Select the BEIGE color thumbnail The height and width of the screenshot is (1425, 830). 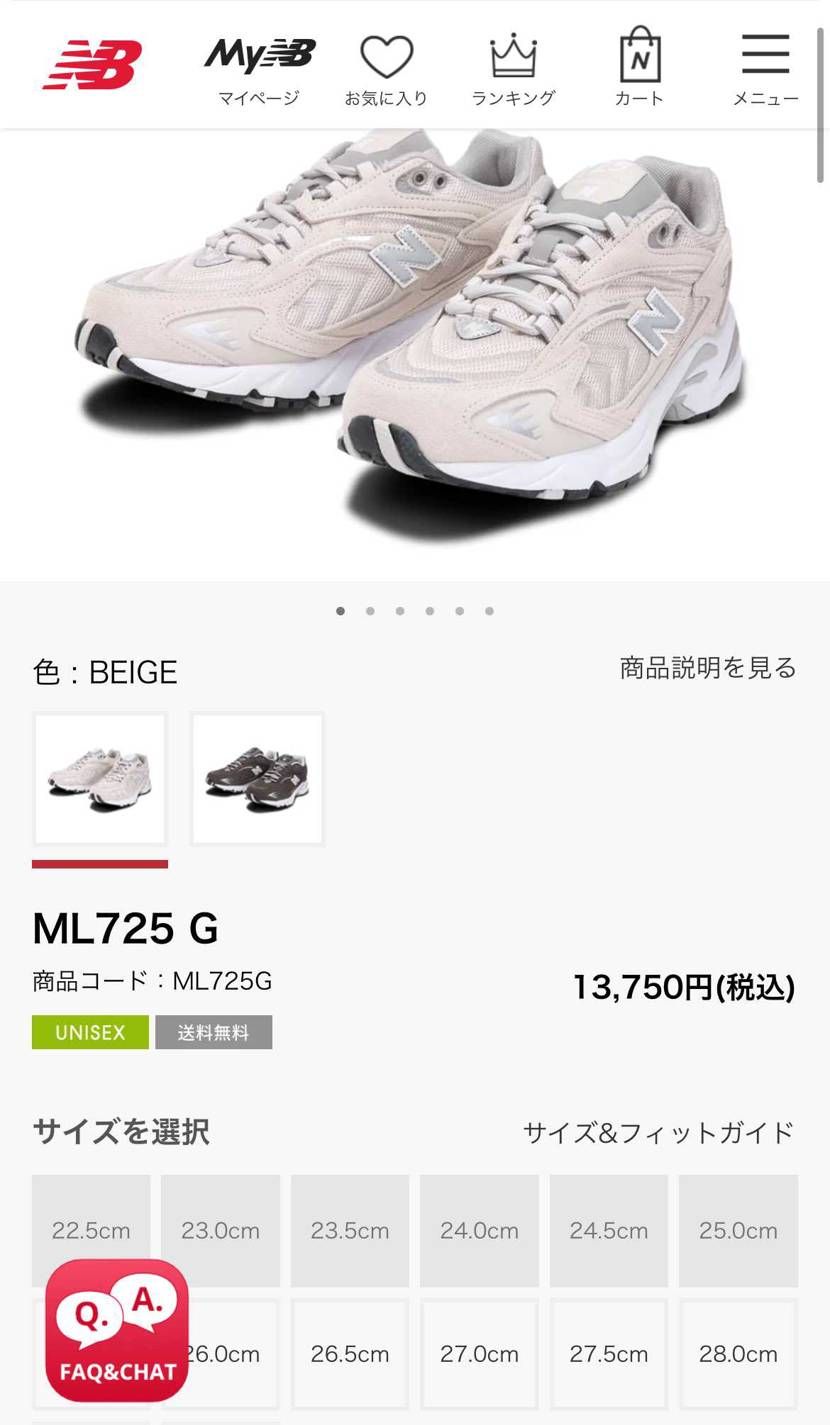coord(100,778)
